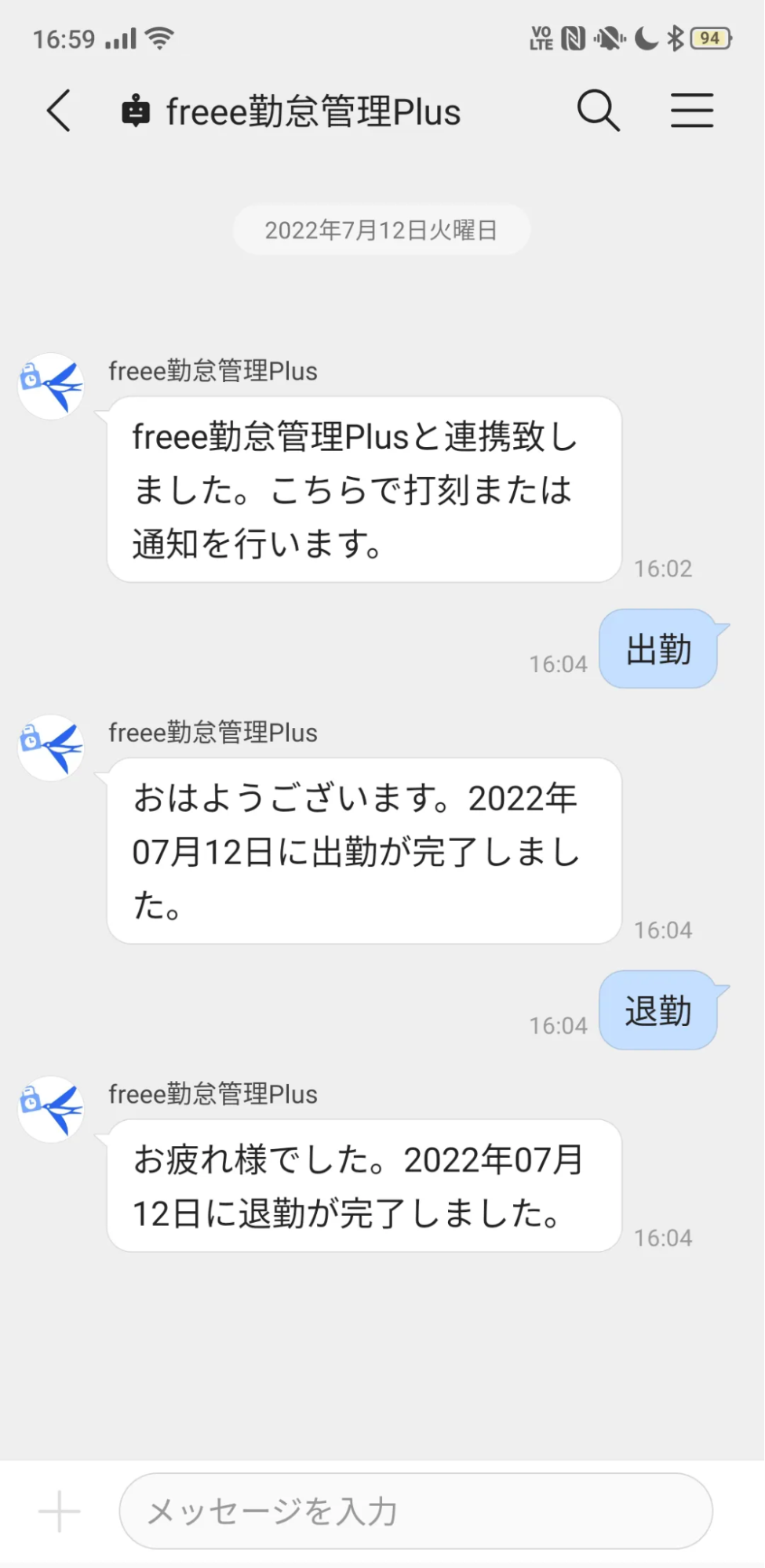Tap the back arrow to leave the chat
This screenshot has height=1568, width=765.
tap(59, 111)
